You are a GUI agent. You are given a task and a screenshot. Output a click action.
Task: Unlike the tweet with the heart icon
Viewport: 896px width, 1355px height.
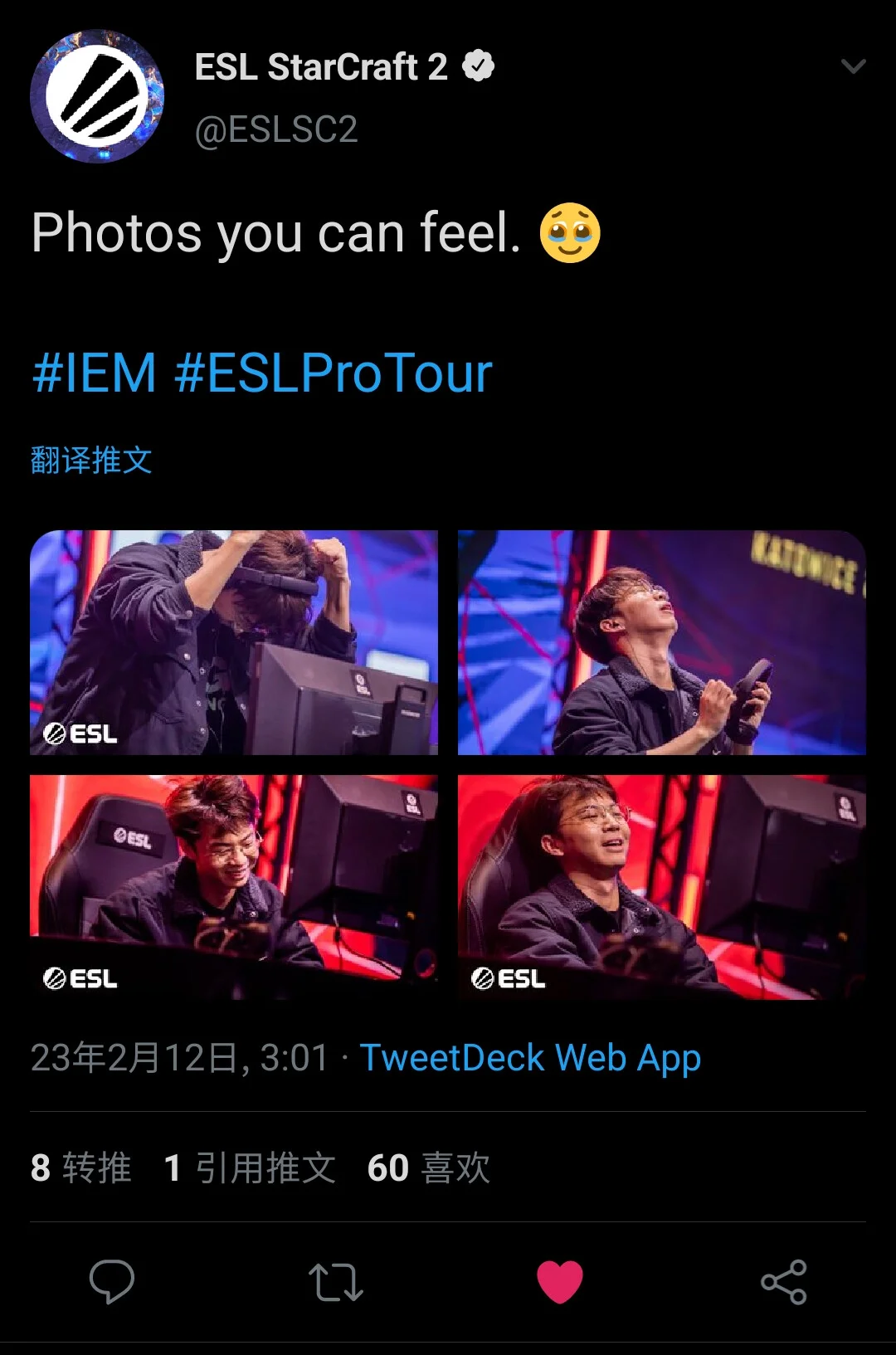coord(560,1281)
